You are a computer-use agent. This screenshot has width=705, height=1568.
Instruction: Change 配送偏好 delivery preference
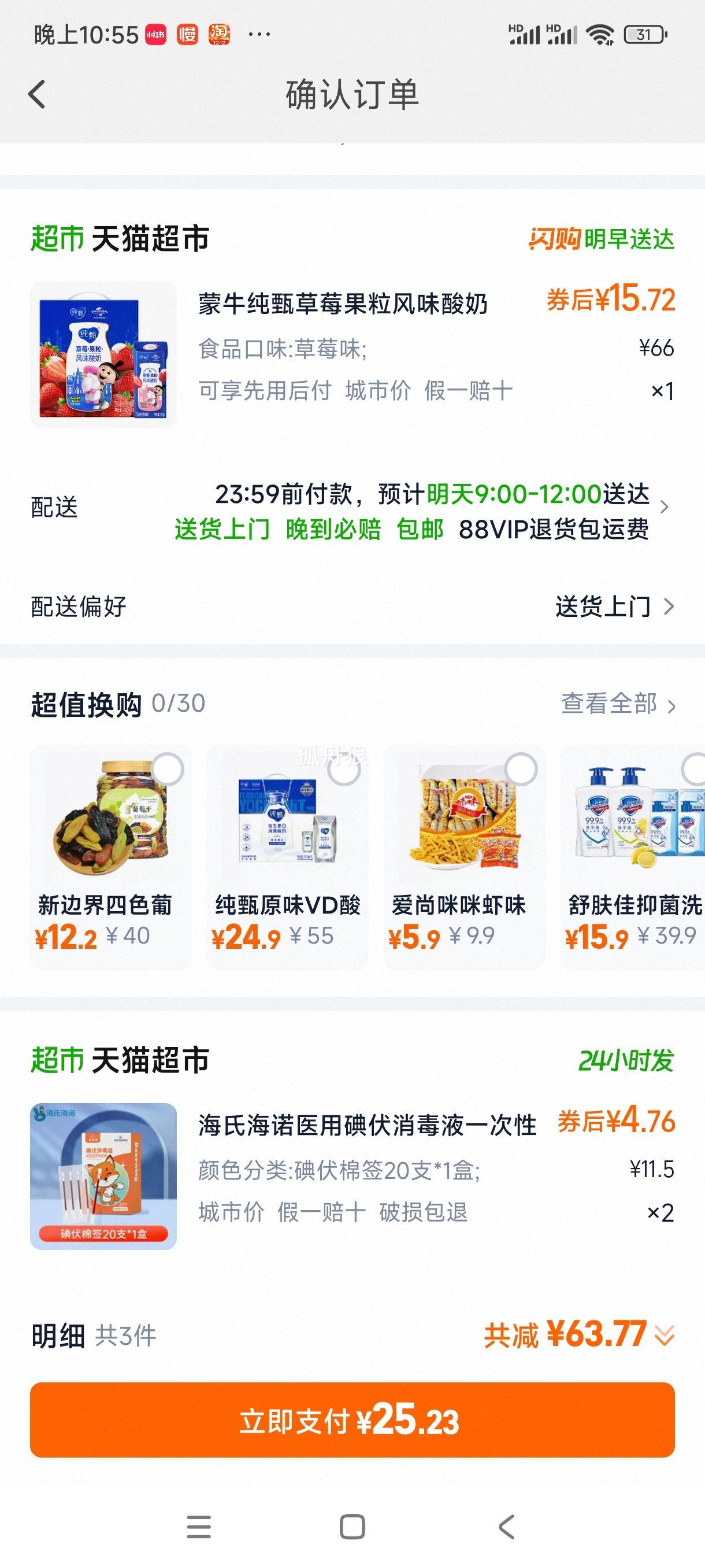[x=614, y=607]
